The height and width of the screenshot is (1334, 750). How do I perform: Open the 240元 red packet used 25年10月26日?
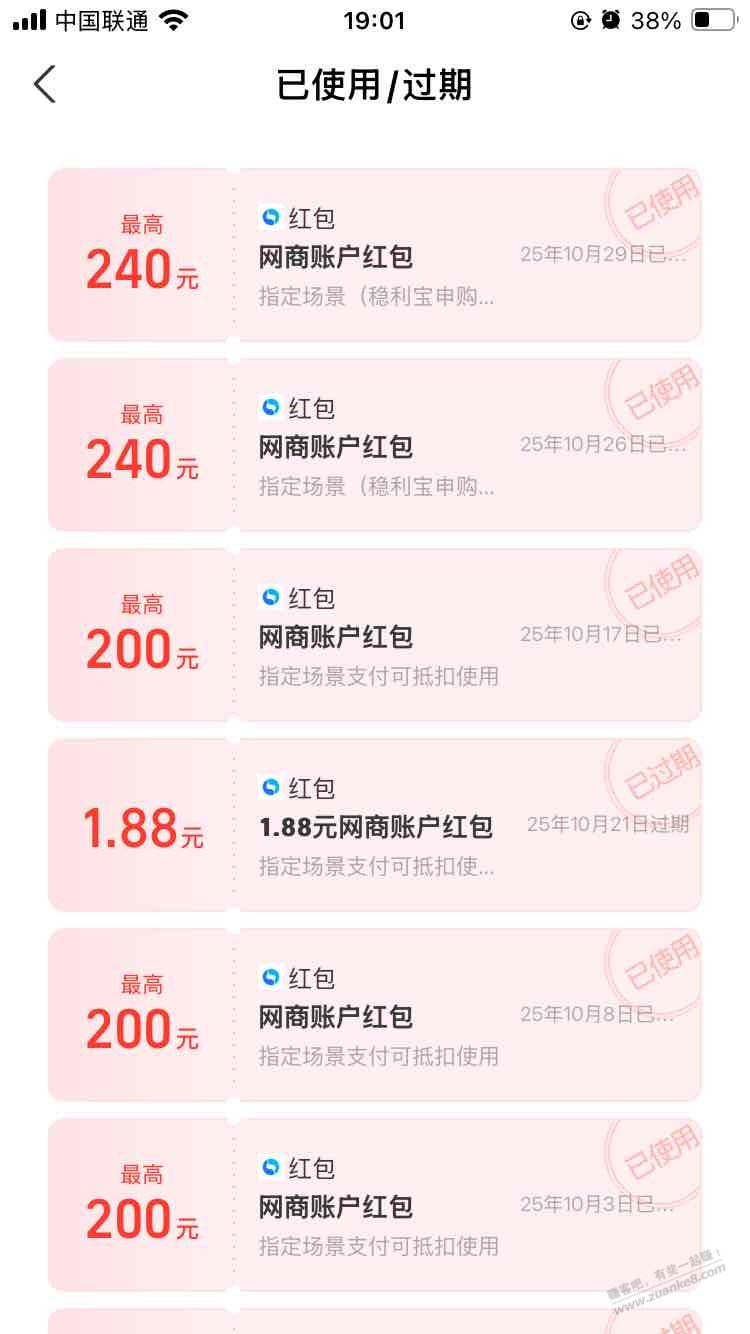pyautogui.click(x=375, y=445)
